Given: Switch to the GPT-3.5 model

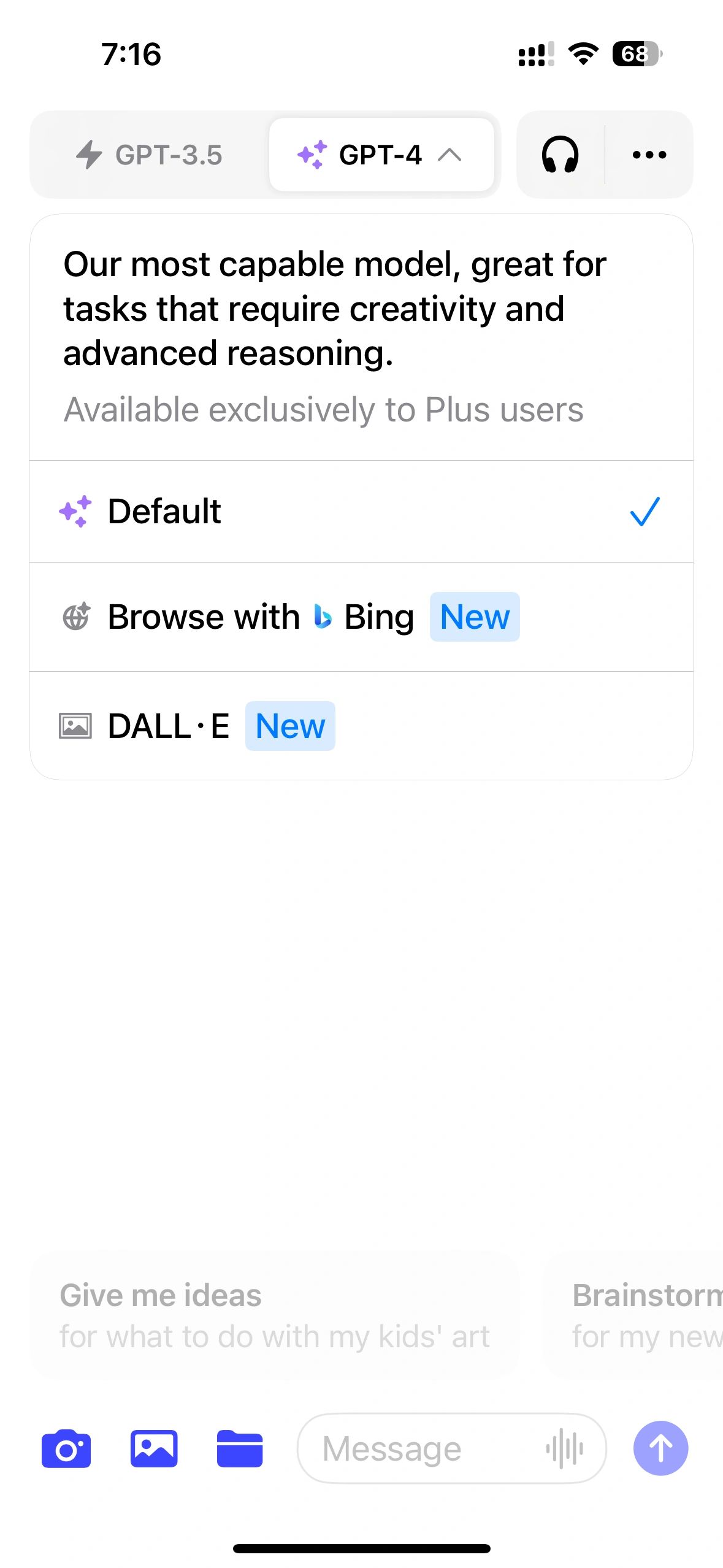Looking at the screenshot, I should (149, 155).
